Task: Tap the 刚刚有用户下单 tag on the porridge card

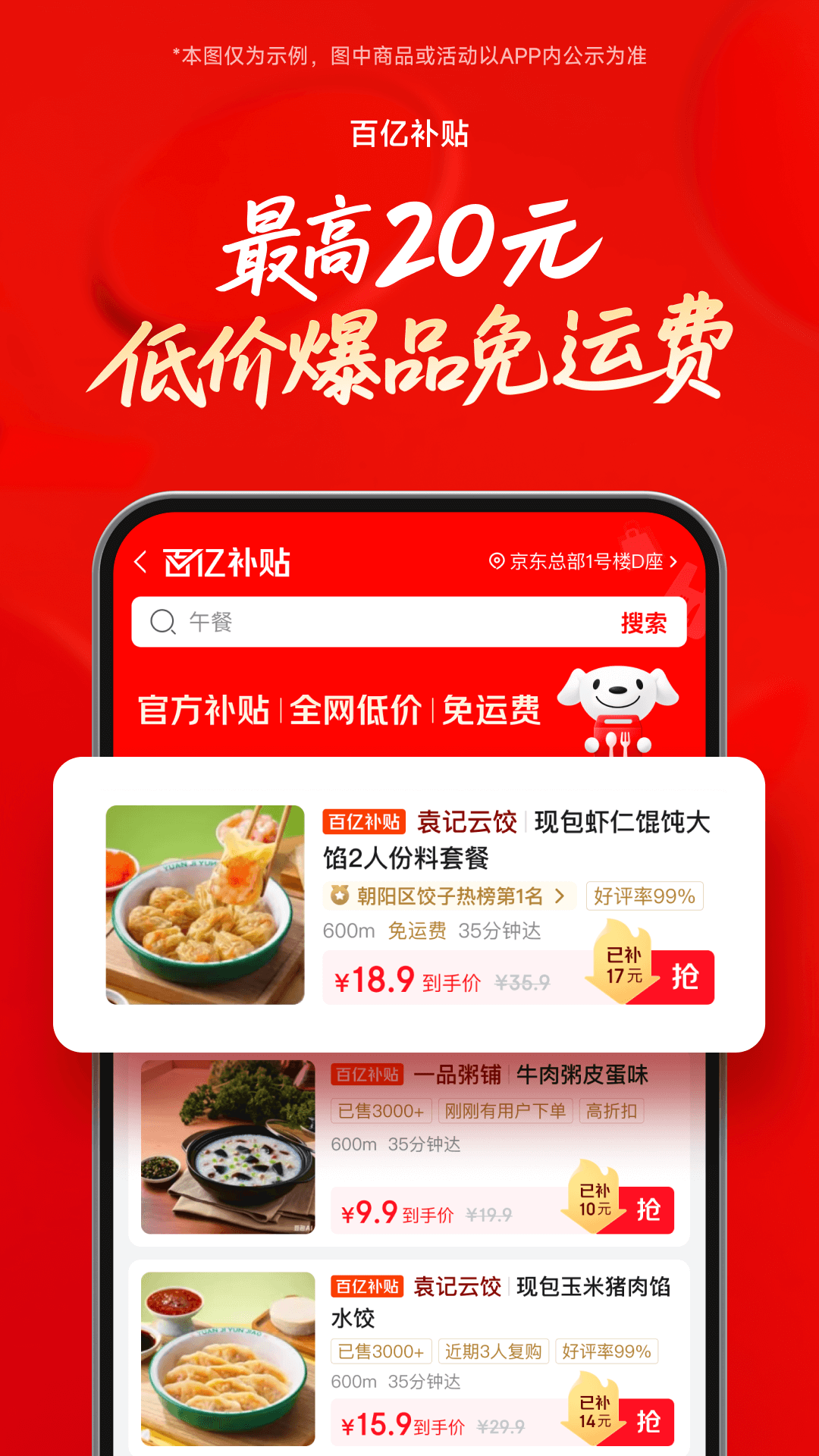Action: [506, 1109]
